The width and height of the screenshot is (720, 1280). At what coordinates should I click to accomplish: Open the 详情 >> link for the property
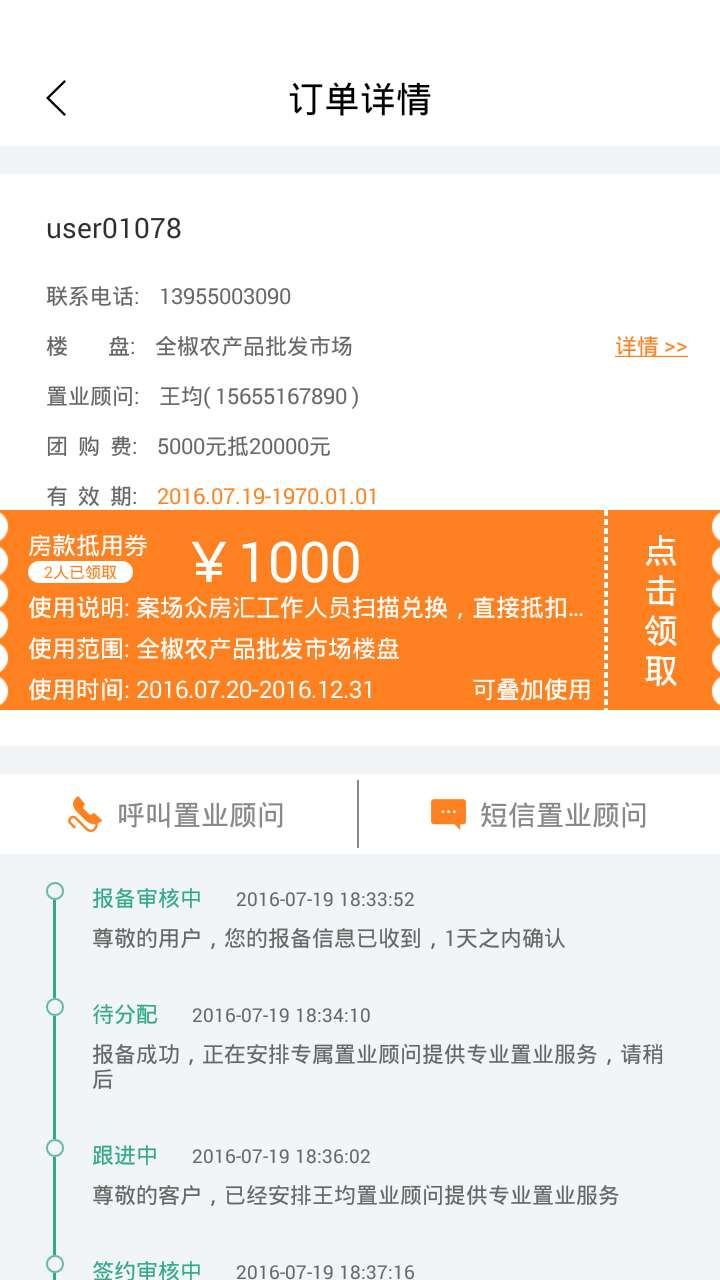651,347
